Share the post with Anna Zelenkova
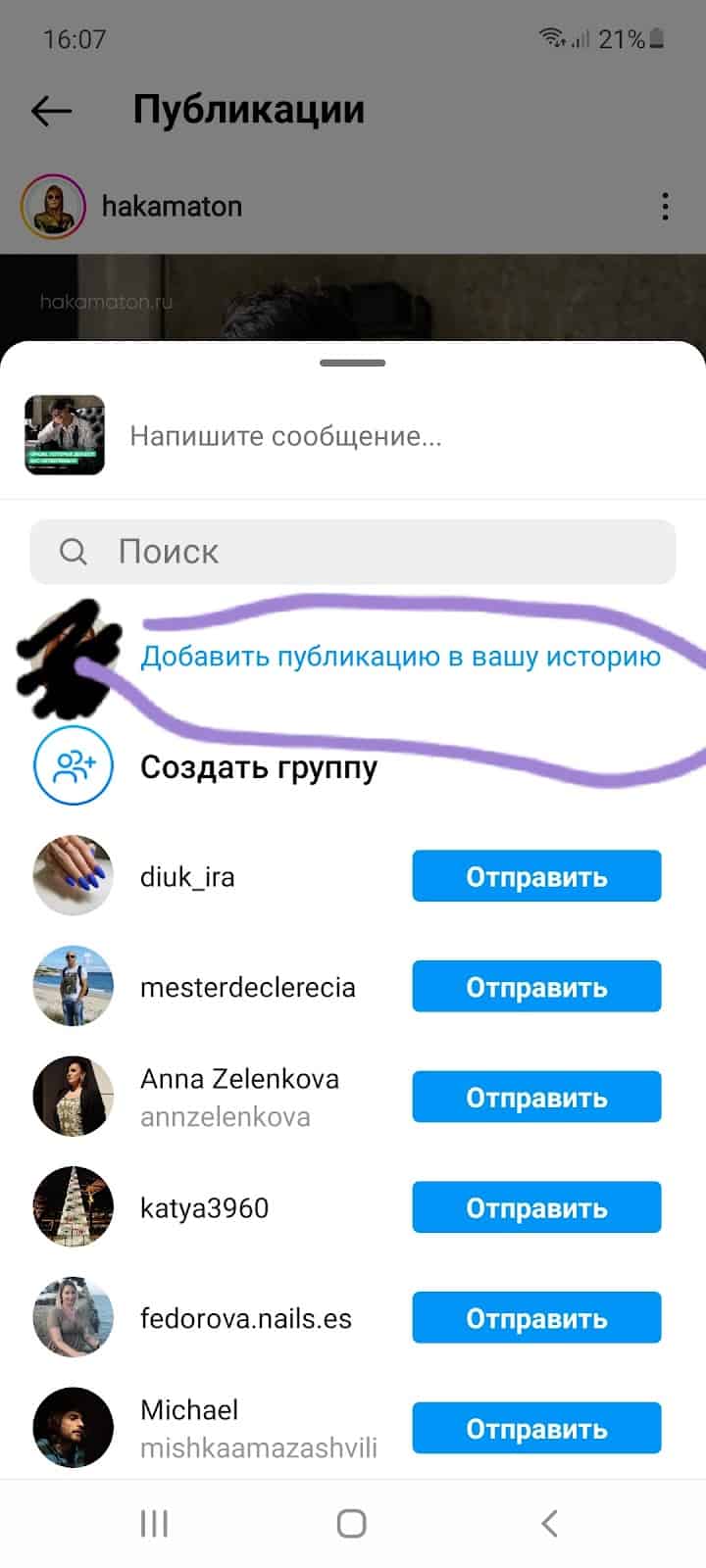 [536, 1098]
